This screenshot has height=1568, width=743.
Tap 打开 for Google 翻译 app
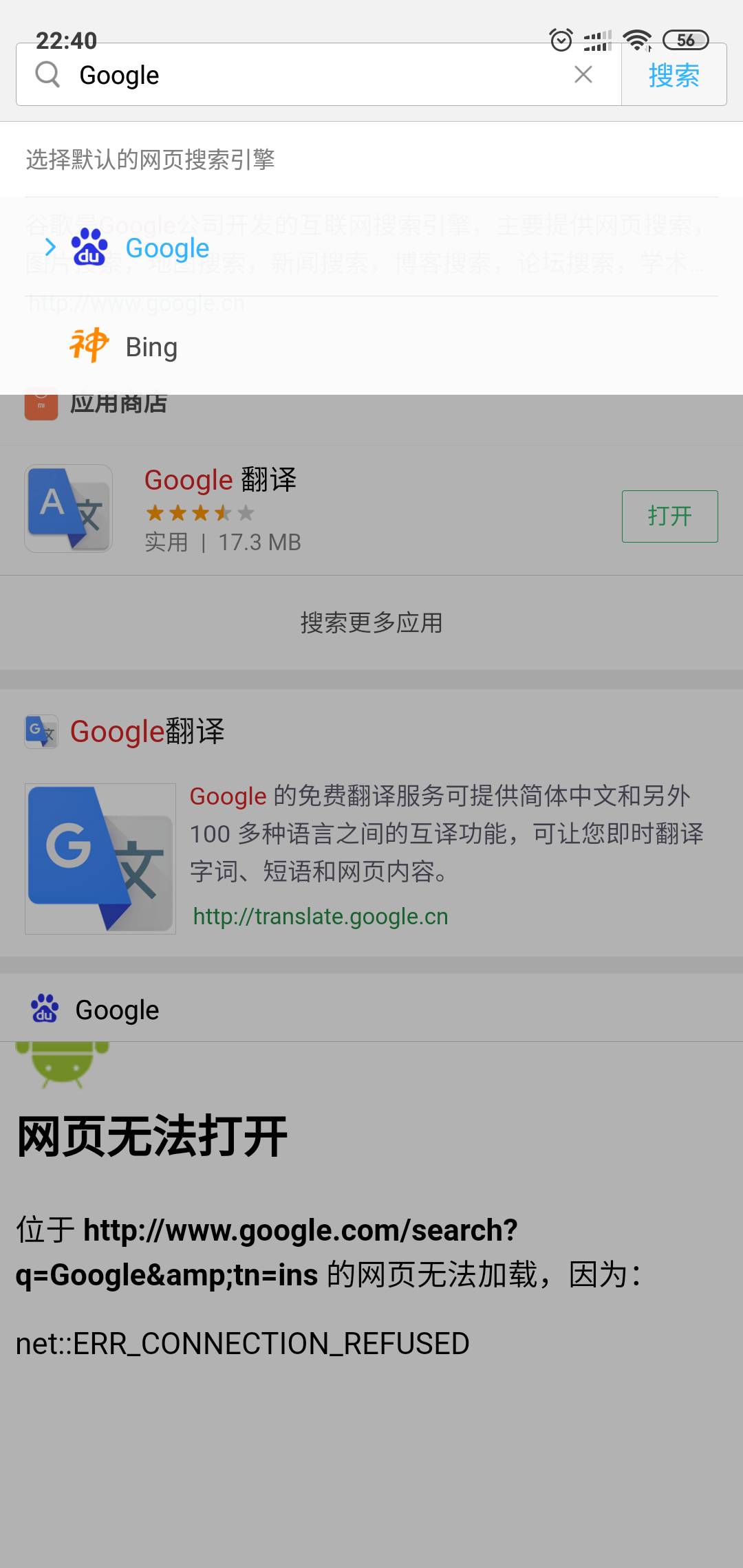[669, 516]
